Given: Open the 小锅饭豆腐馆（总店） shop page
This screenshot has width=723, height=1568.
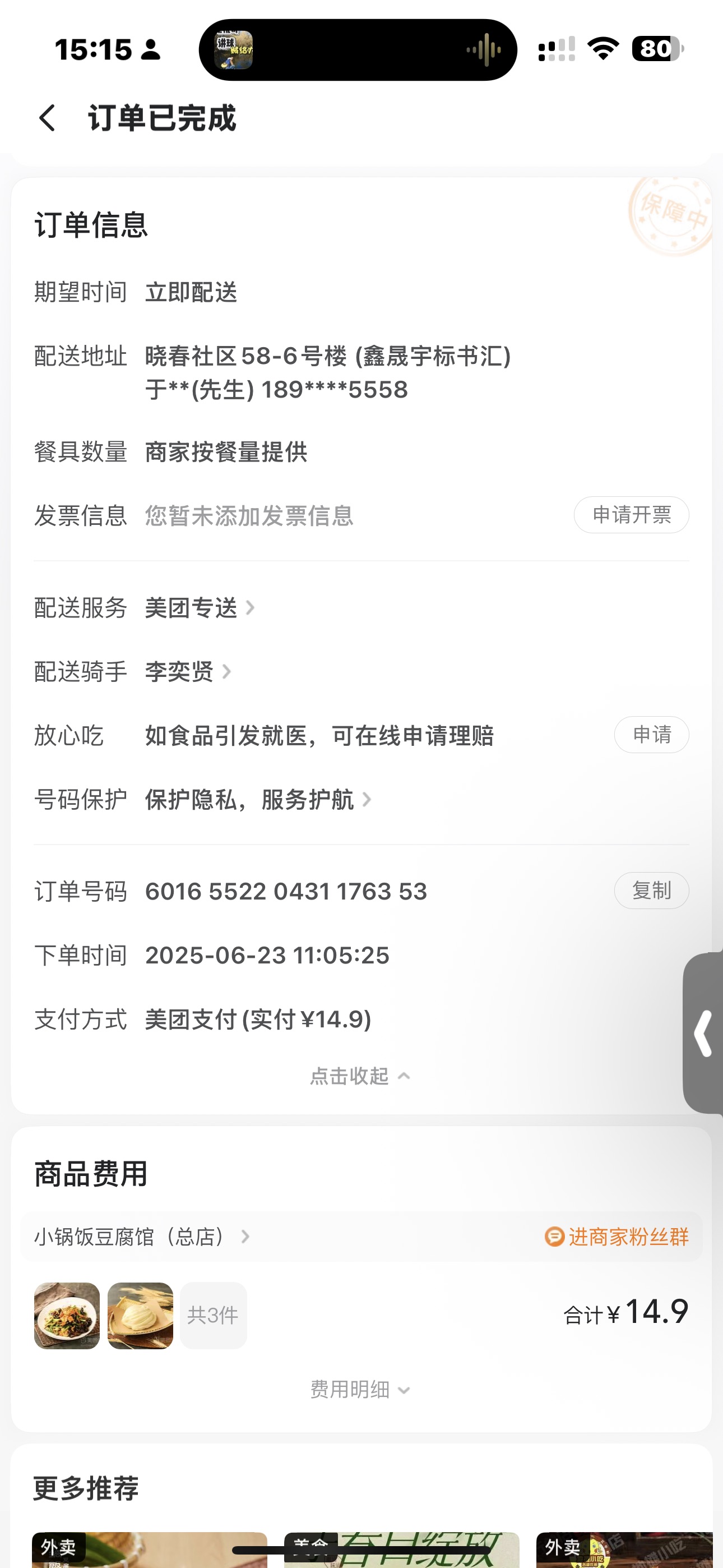Looking at the screenshot, I should click(141, 1237).
